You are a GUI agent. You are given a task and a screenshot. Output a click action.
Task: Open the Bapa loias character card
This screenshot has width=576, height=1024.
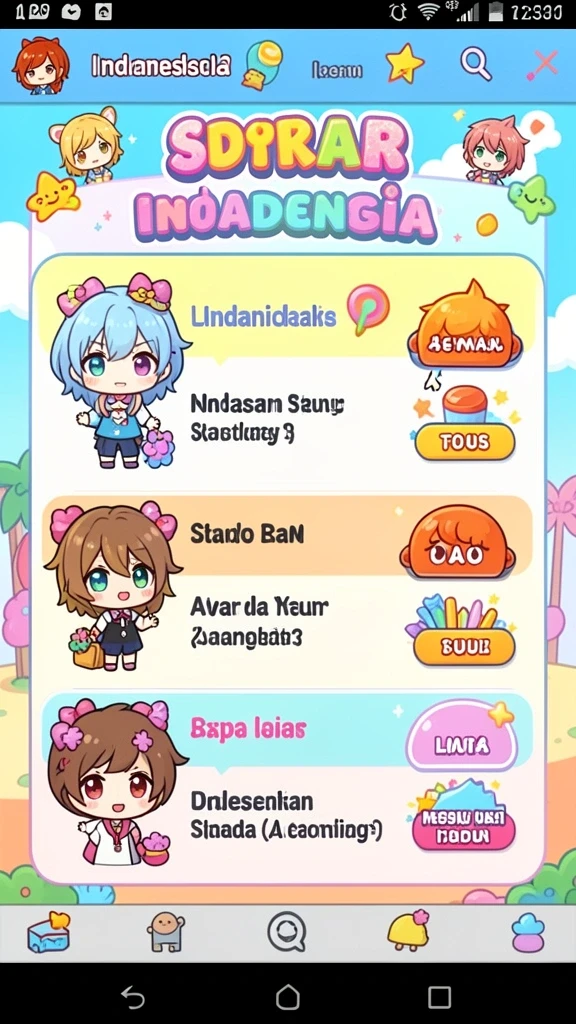click(287, 784)
